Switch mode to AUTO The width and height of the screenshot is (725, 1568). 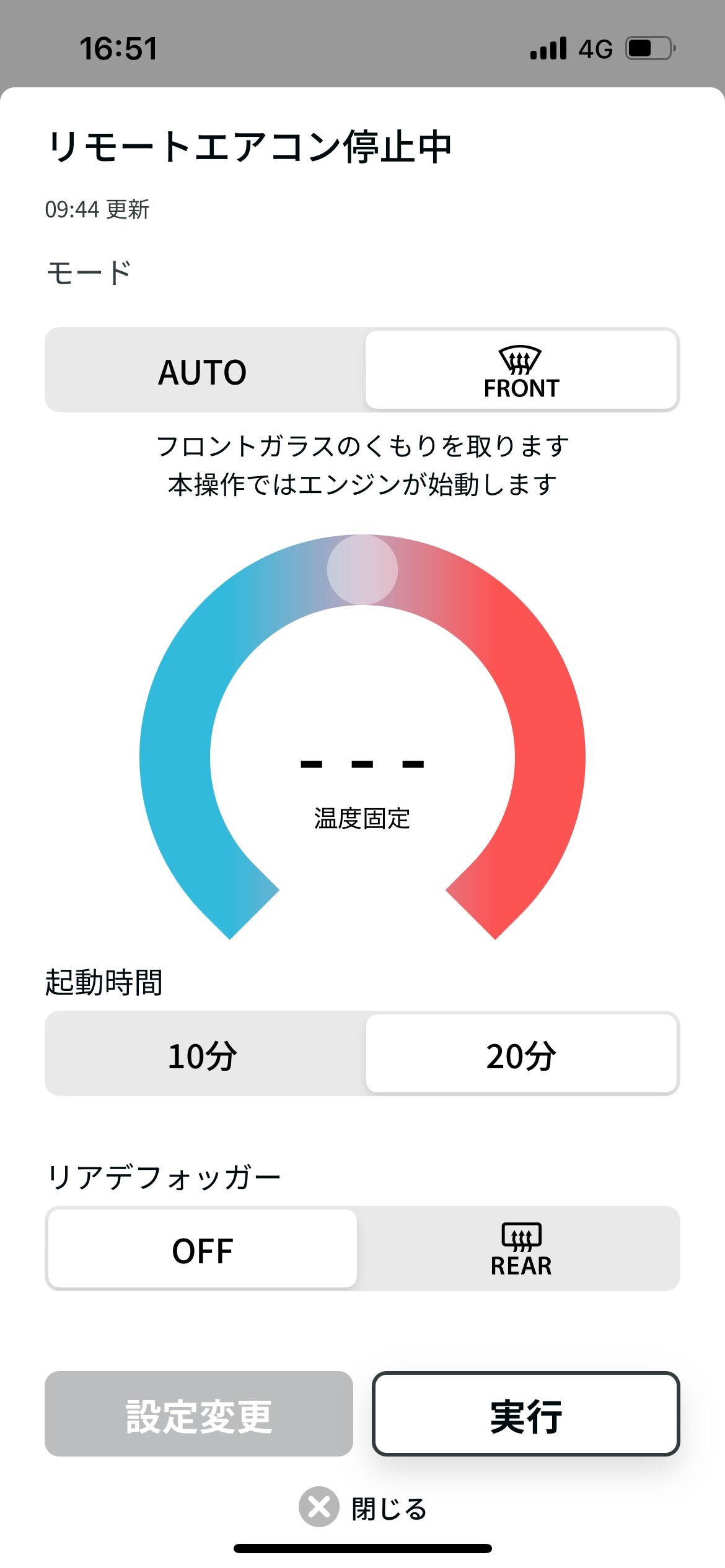click(203, 370)
